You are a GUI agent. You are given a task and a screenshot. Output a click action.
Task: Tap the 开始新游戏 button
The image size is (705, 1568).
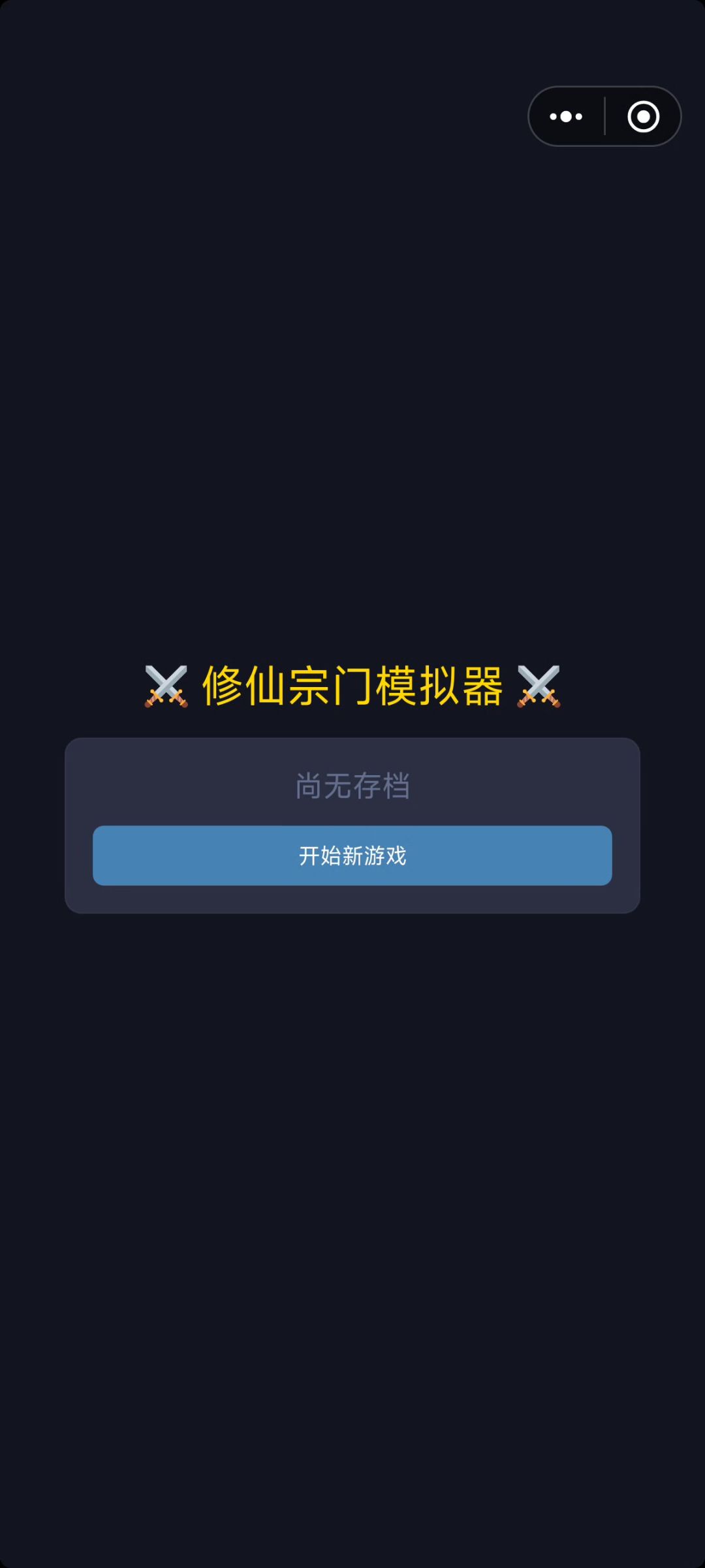coord(352,855)
